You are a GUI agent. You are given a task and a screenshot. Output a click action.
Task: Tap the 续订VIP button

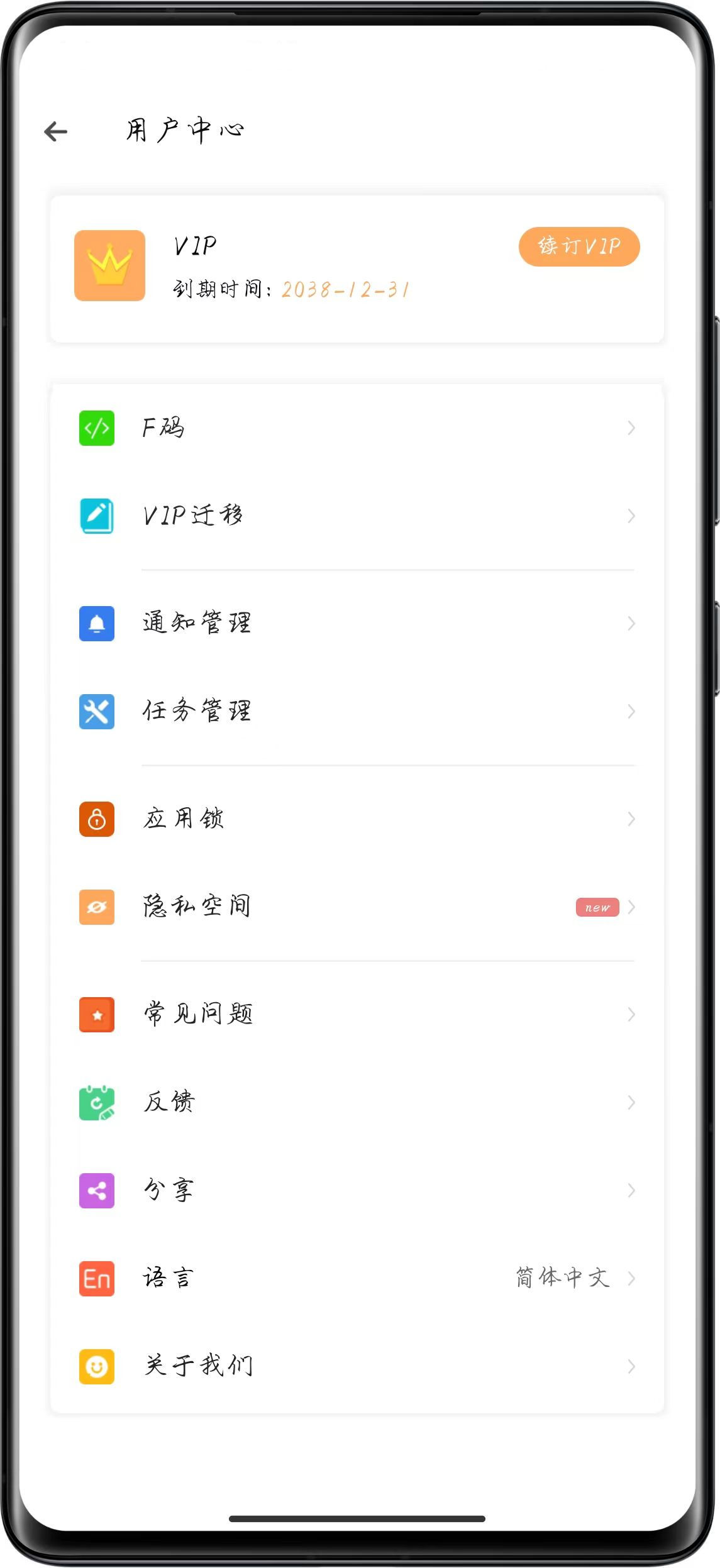579,246
